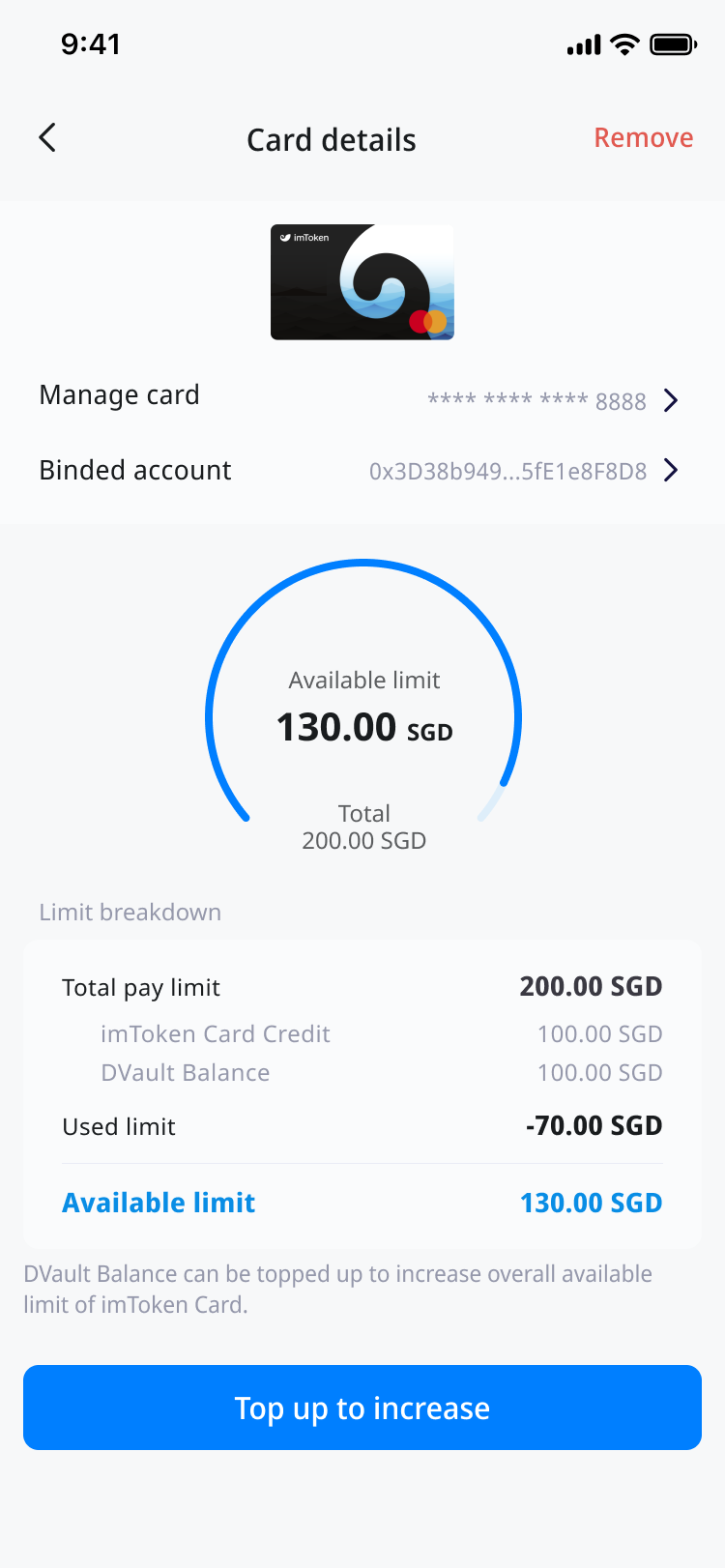This screenshot has height=1568, width=725.
Task: Open the Limit breakdown section header
Action: [x=130, y=912]
